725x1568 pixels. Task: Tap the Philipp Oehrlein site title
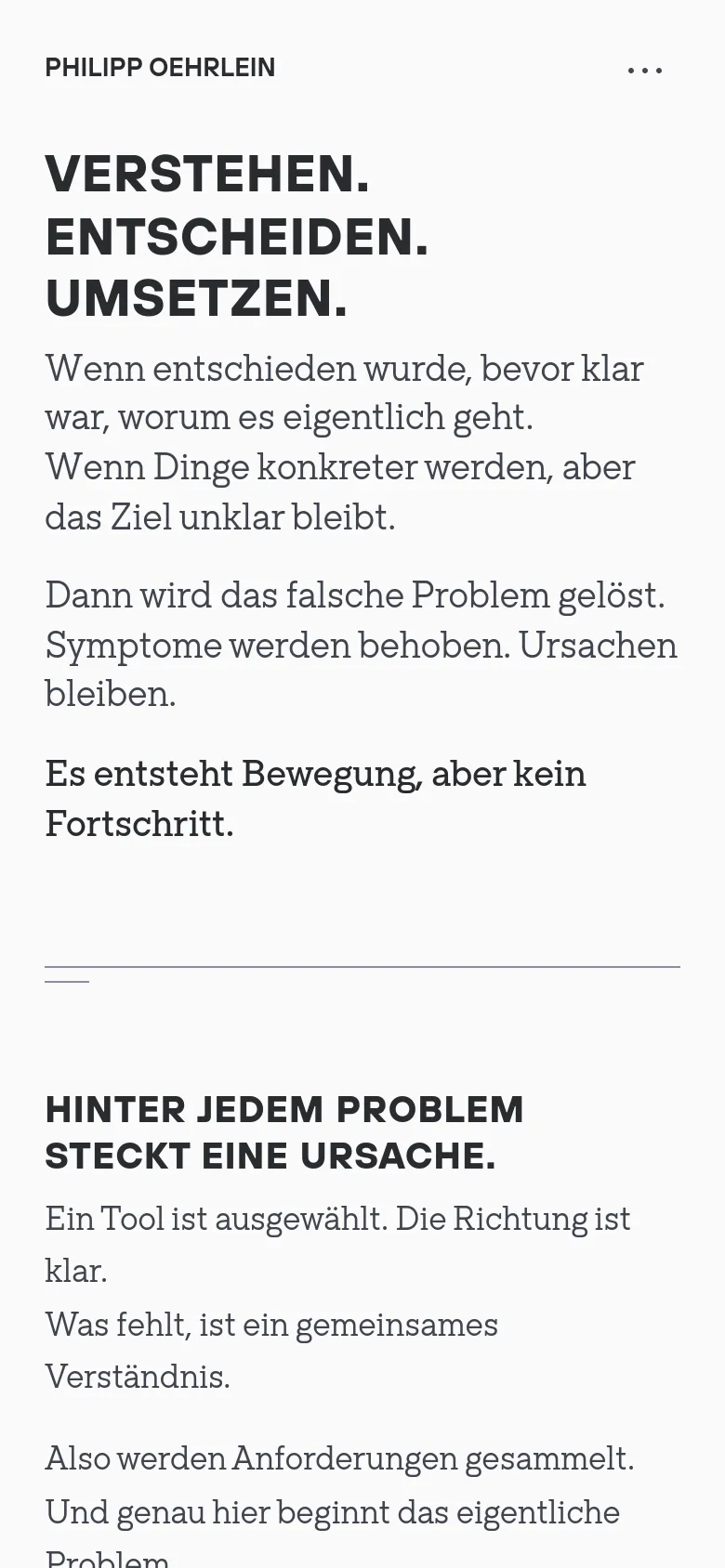160,68
